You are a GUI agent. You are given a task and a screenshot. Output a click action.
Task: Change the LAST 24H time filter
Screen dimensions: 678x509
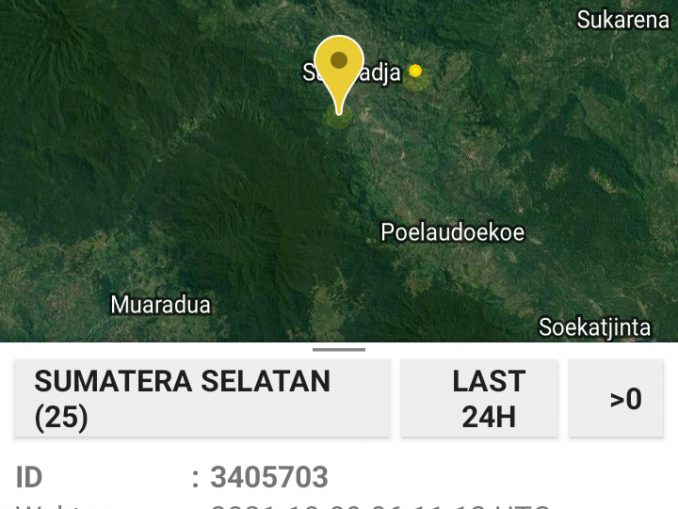click(479, 398)
